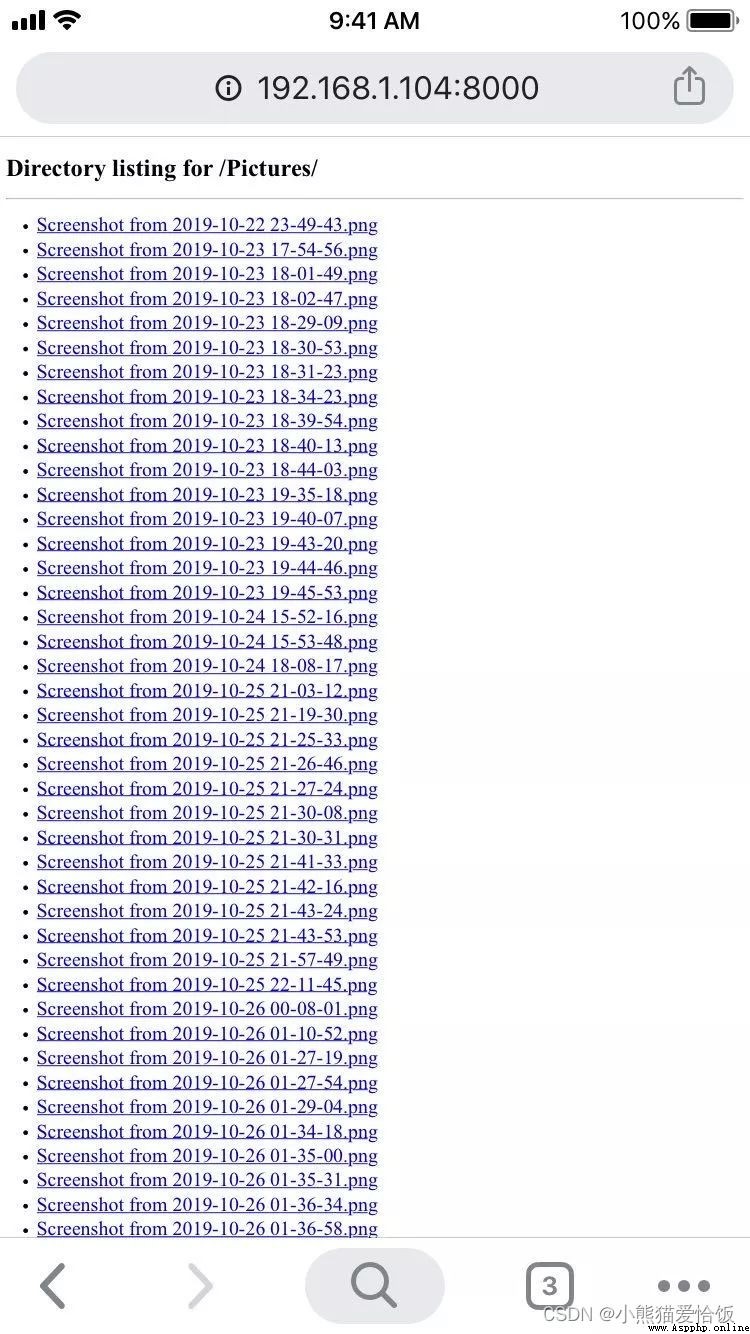Open Screenshot from 2019-10-23 18-29-09.png

click(x=207, y=323)
